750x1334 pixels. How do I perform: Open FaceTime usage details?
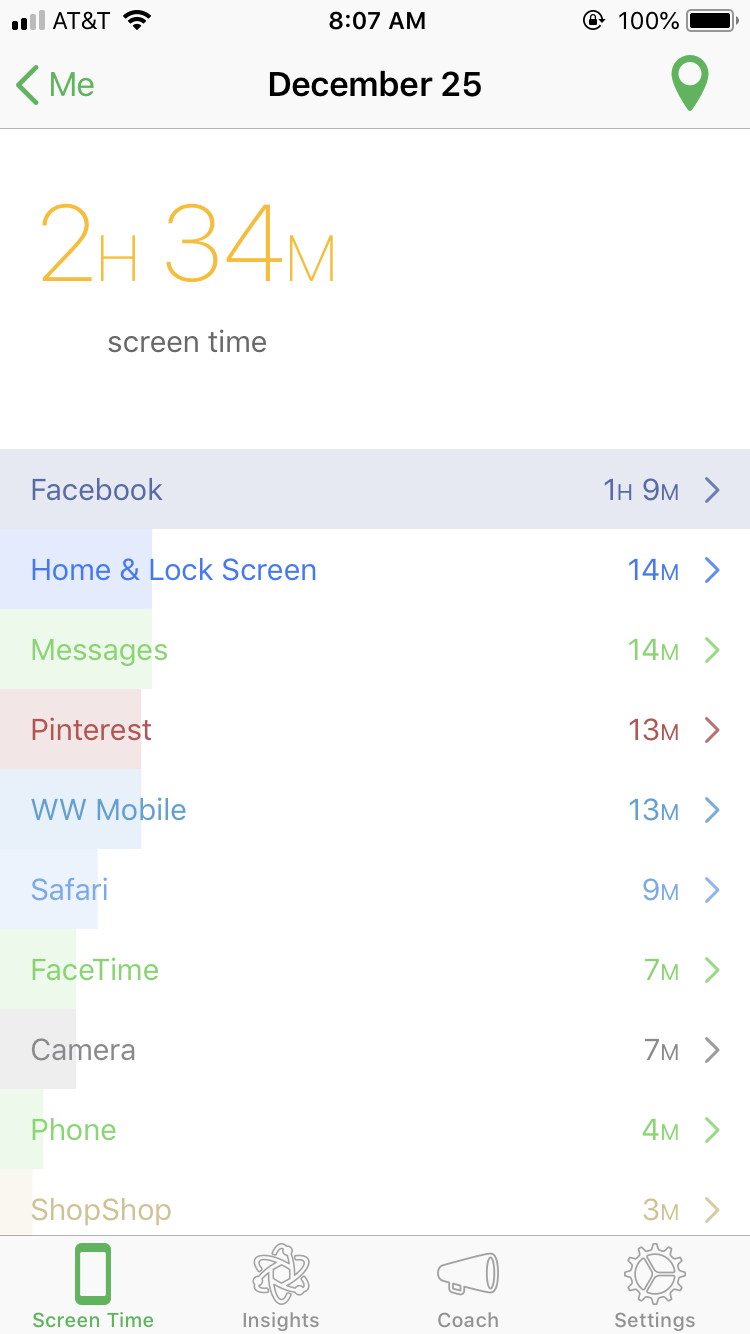[375, 970]
